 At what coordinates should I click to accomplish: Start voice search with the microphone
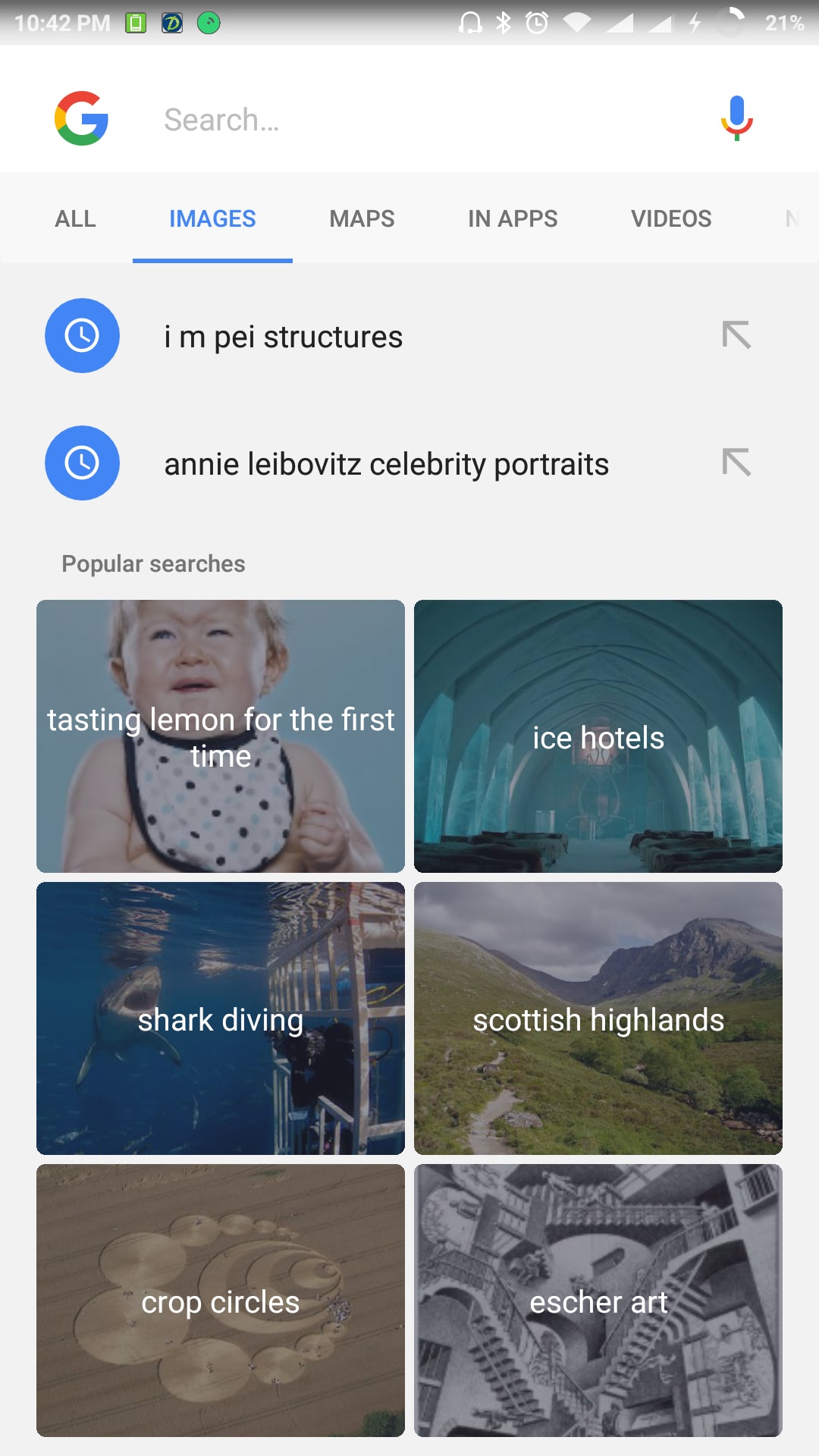click(x=736, y=118)
